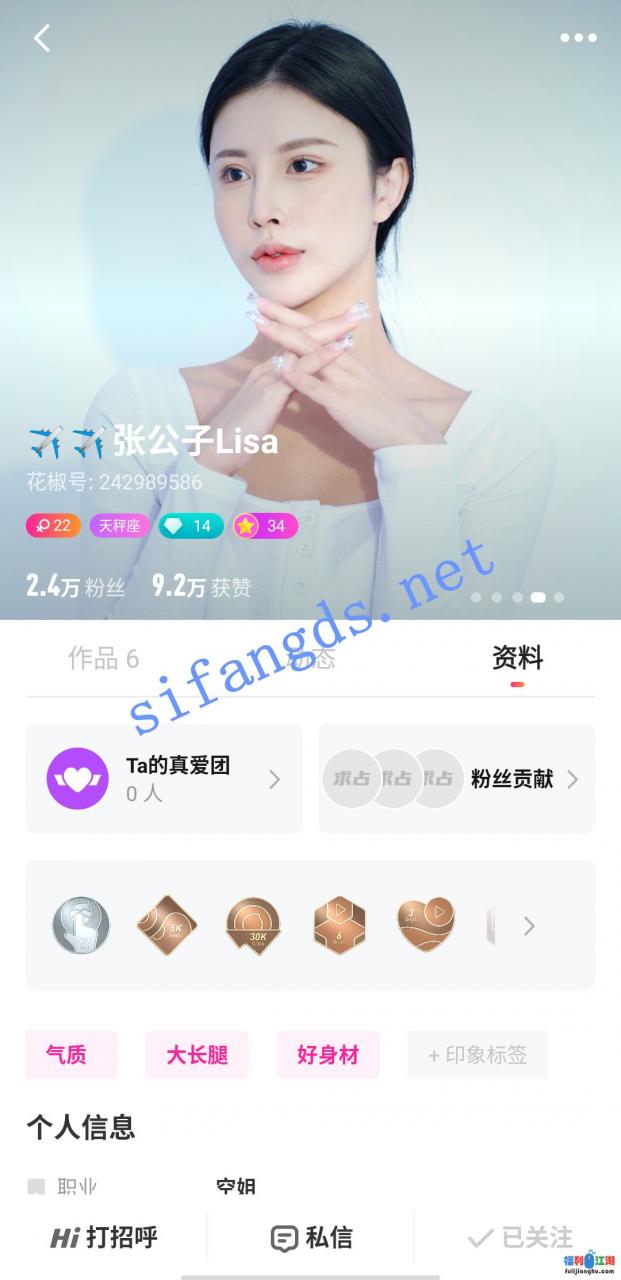
Task: Expand the badges row with the chevron
Action: click(529, 926)
